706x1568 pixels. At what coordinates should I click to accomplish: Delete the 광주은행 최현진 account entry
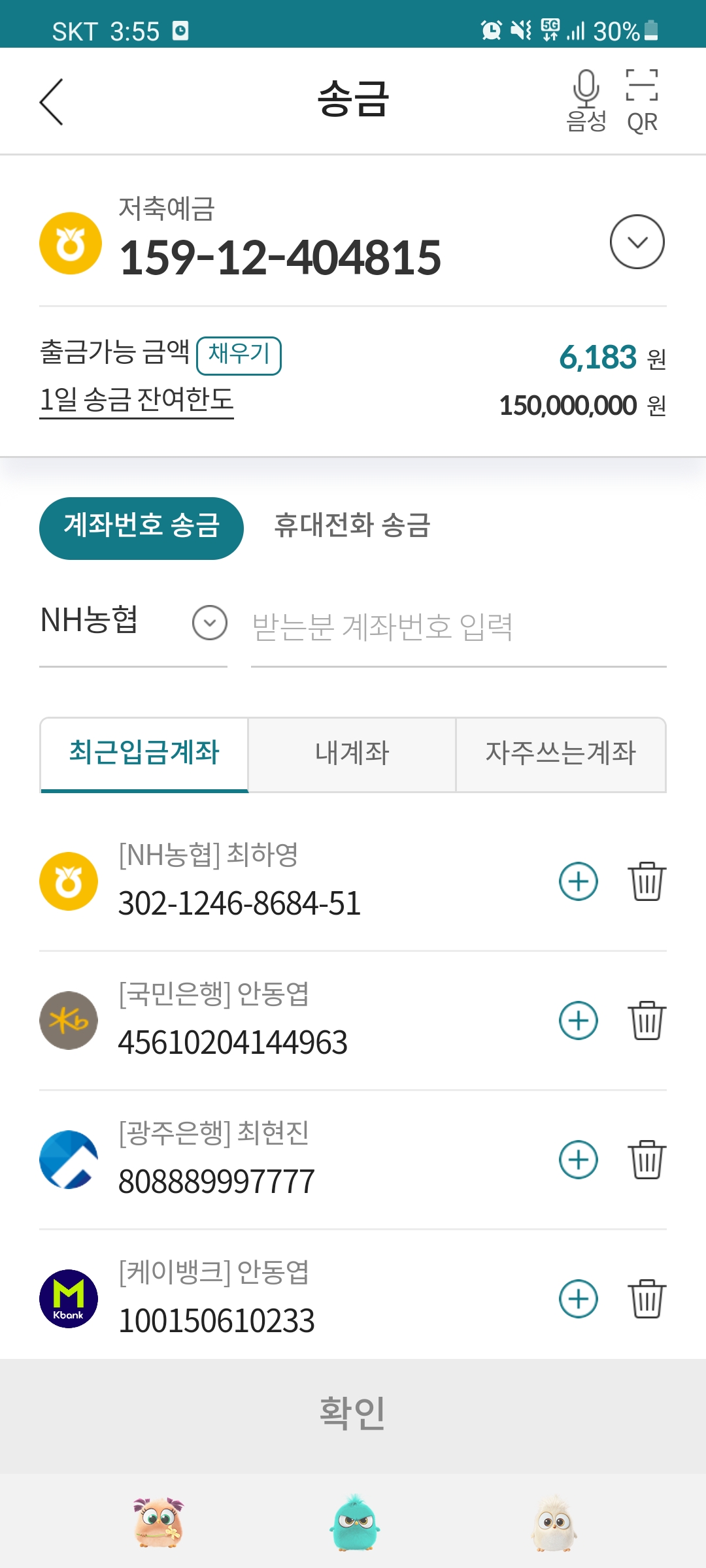pyautogui.click(x=647, y=1160)
